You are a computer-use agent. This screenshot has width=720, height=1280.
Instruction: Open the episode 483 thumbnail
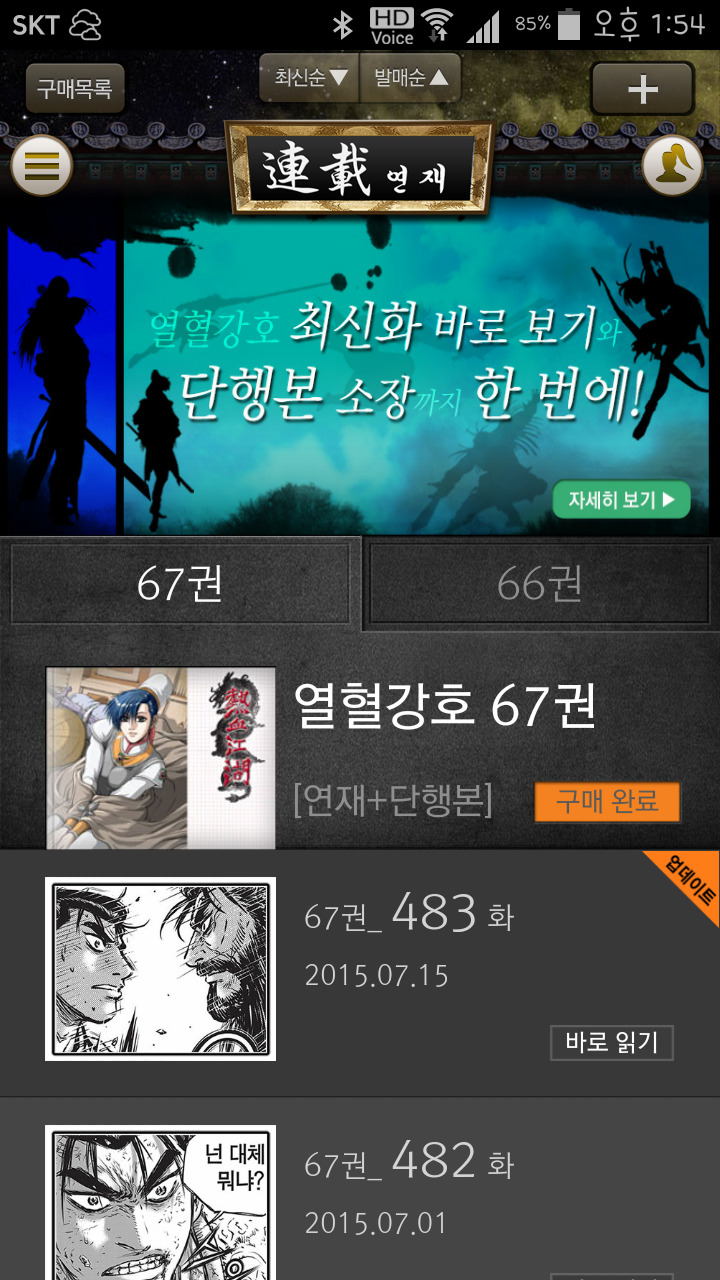(x=160, y=969)
